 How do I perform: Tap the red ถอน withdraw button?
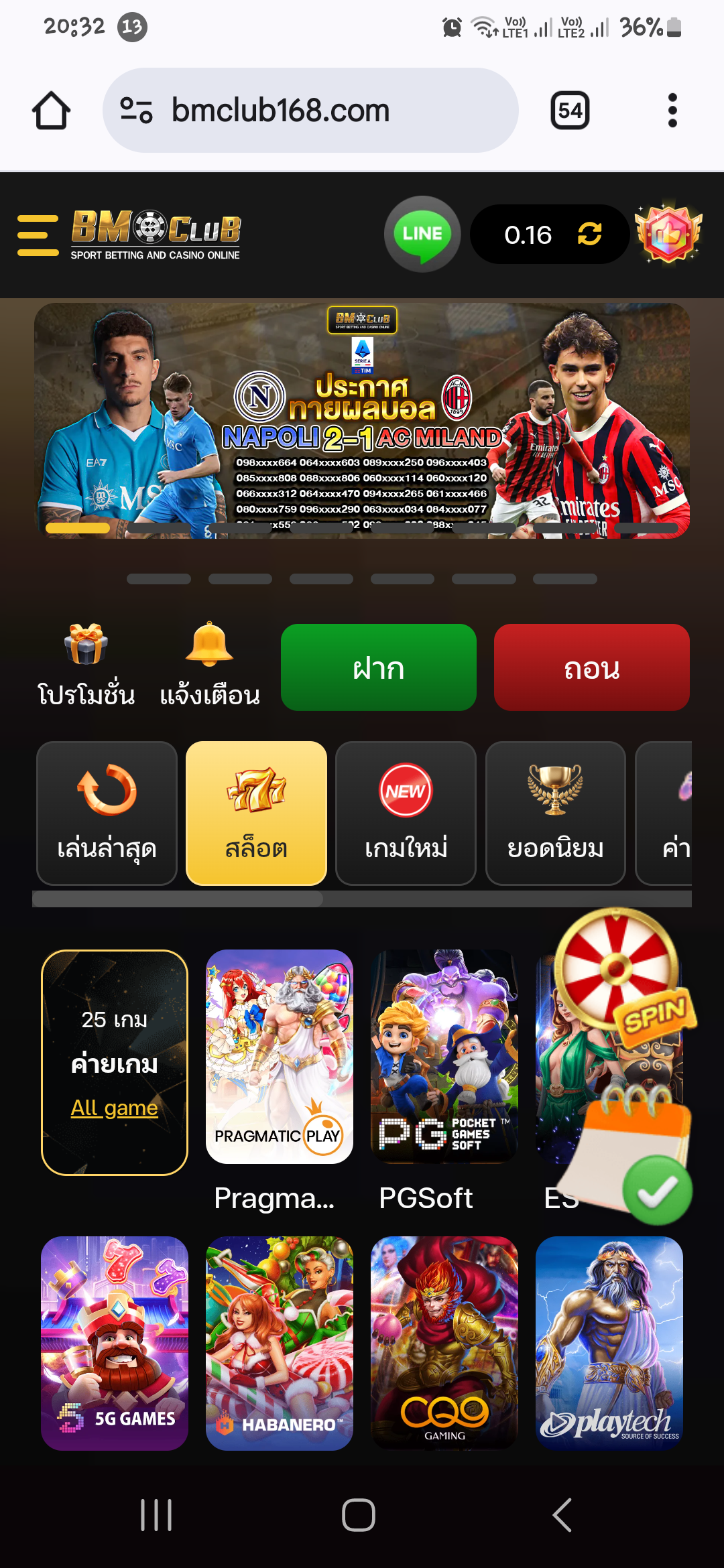point(591,667)
